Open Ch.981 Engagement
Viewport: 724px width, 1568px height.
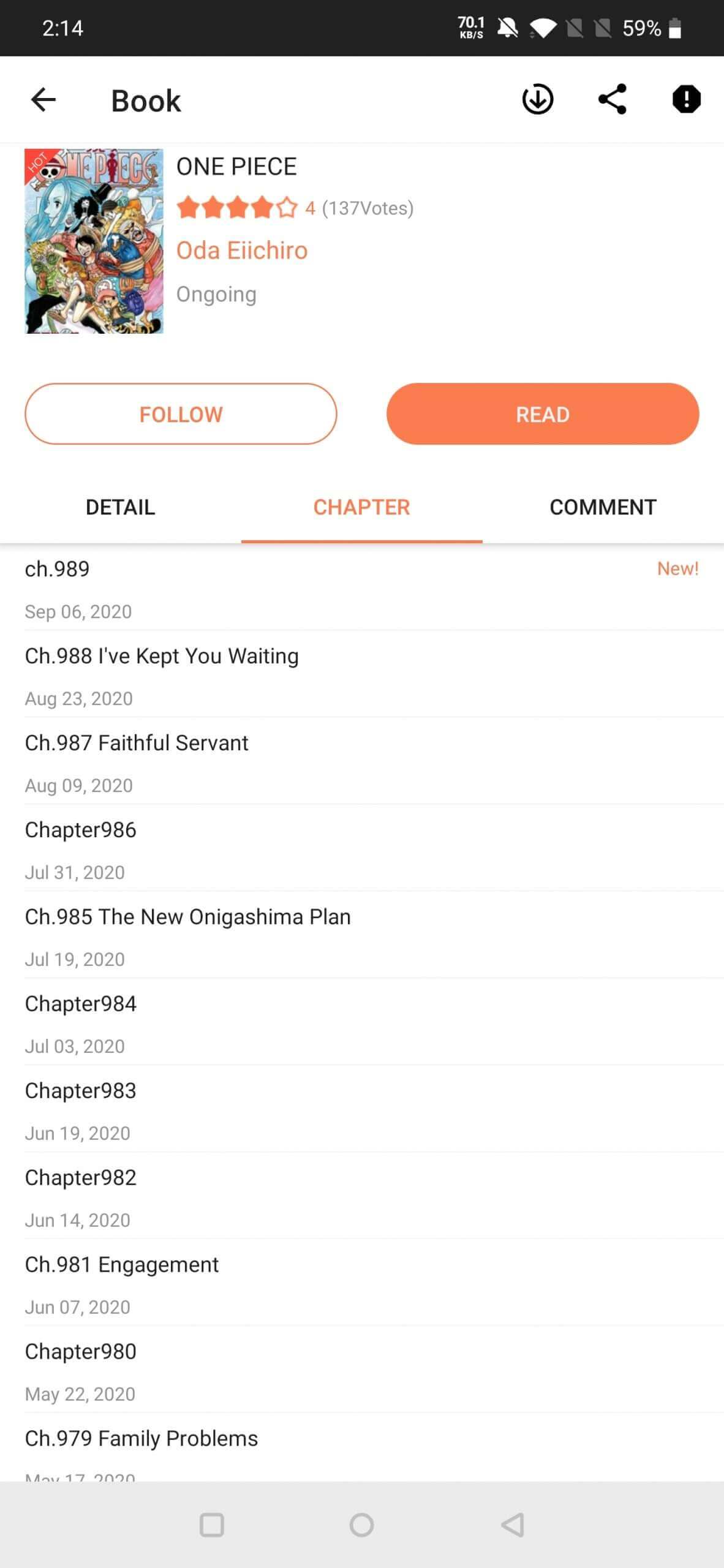(x=362, y=1283)
